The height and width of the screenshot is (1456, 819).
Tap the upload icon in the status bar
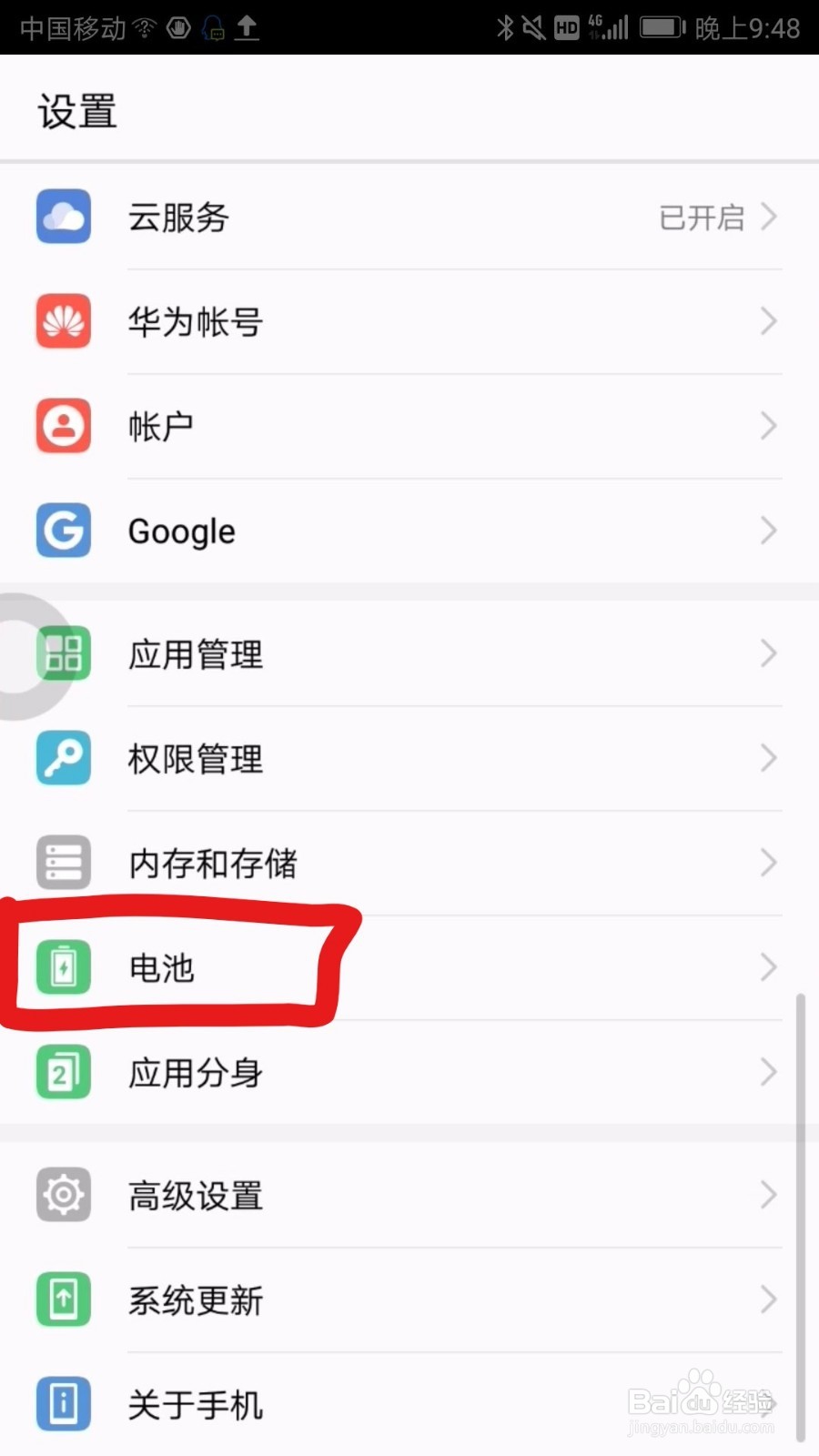246,26
